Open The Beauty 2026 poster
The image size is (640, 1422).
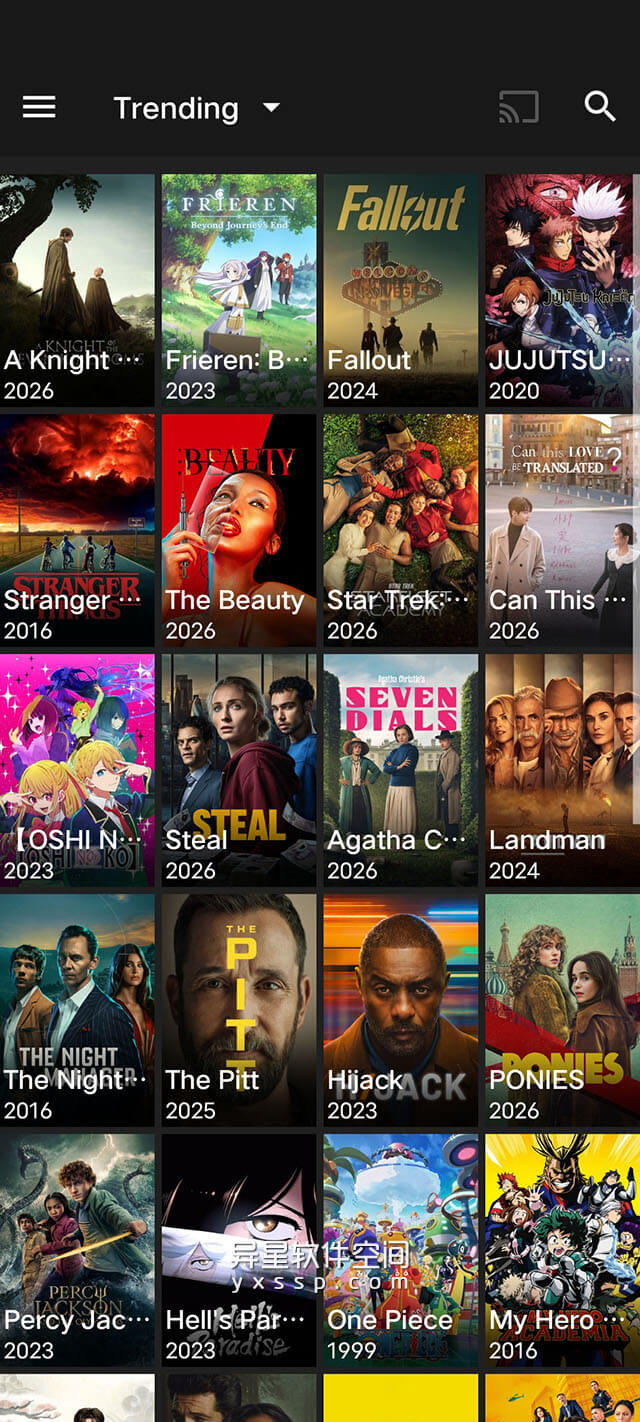point(239,530)
